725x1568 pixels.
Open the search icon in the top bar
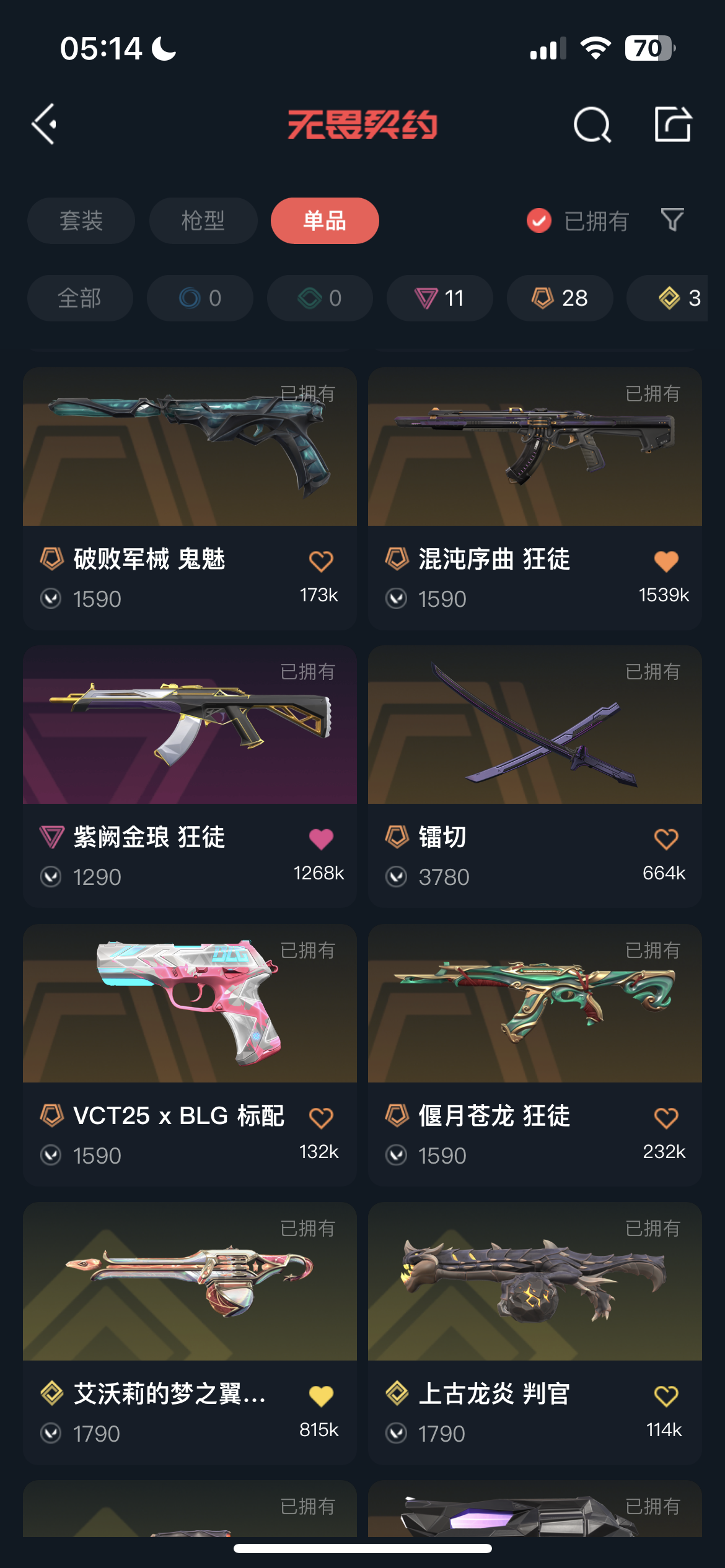point(592,124)
